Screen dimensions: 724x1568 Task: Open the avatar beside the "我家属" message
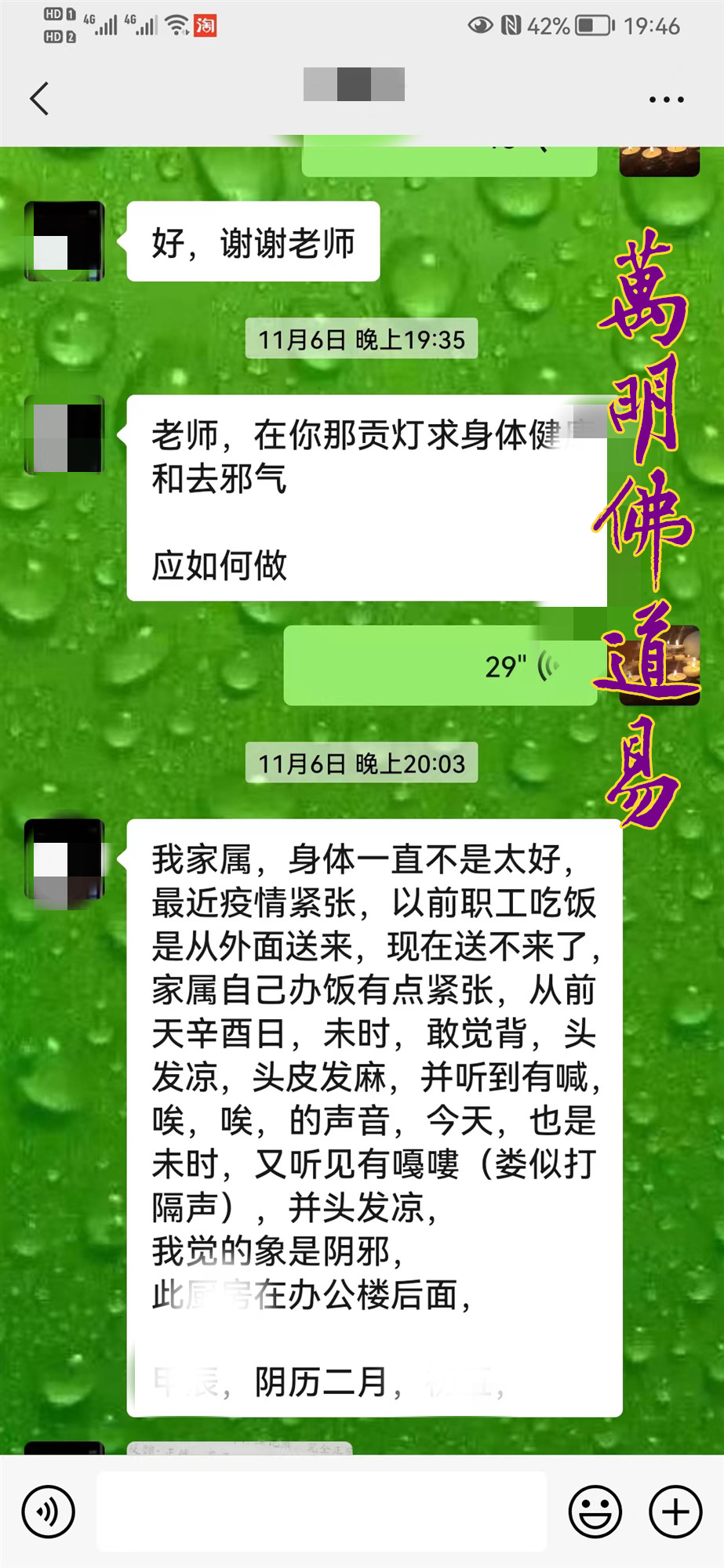coord(64,860)
